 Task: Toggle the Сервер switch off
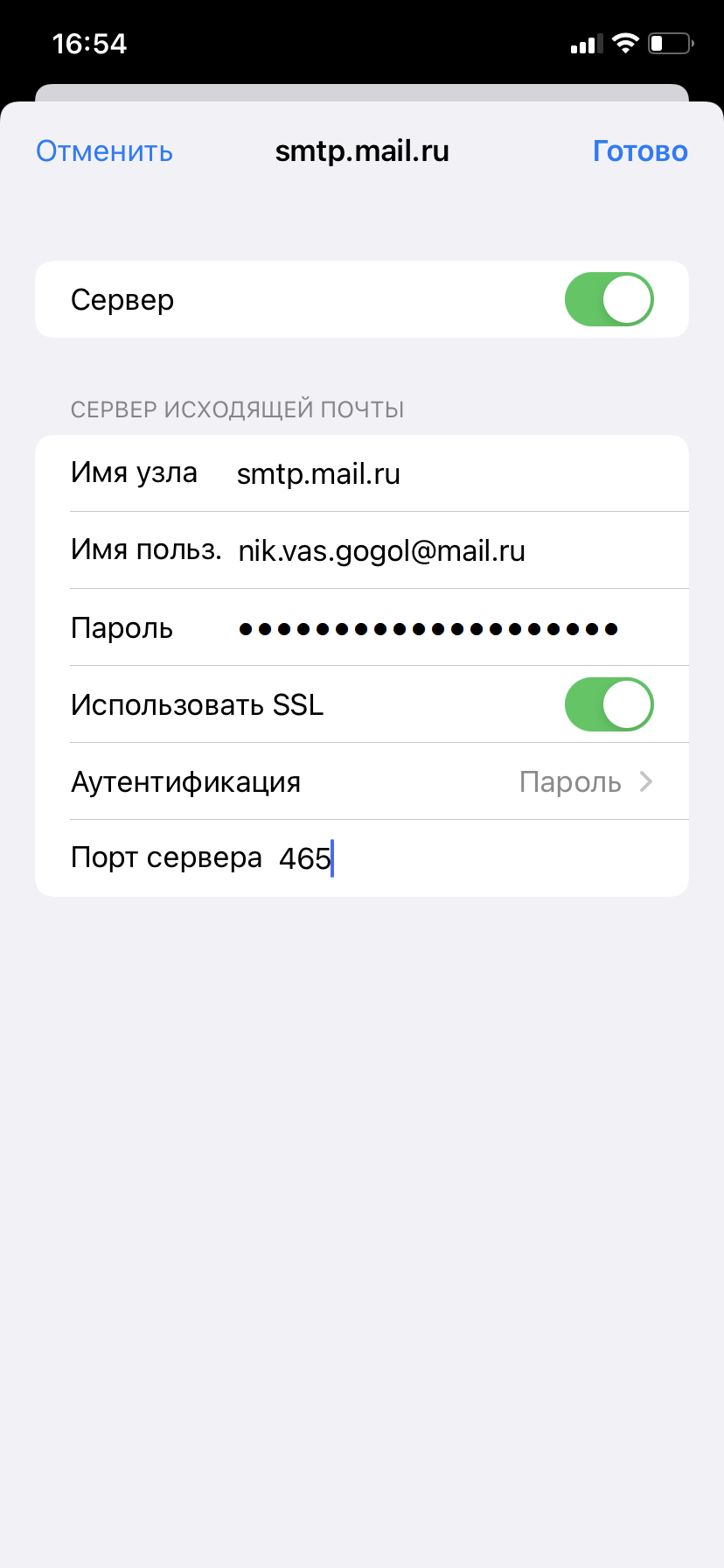(609, 299)
